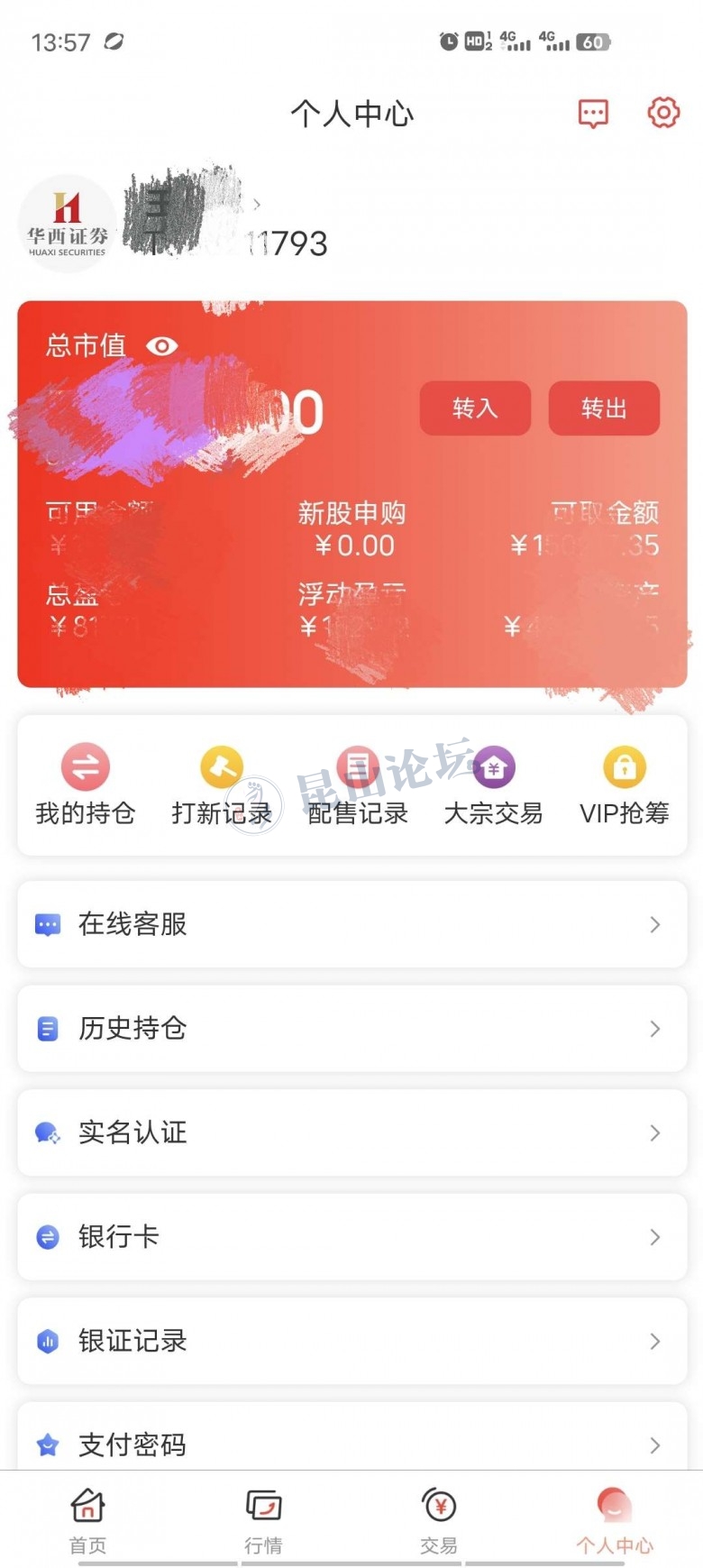Viewport: 703px width, 1568px height.
Task: Open 支付密码 payment password row
Action: click(352, 1443)
